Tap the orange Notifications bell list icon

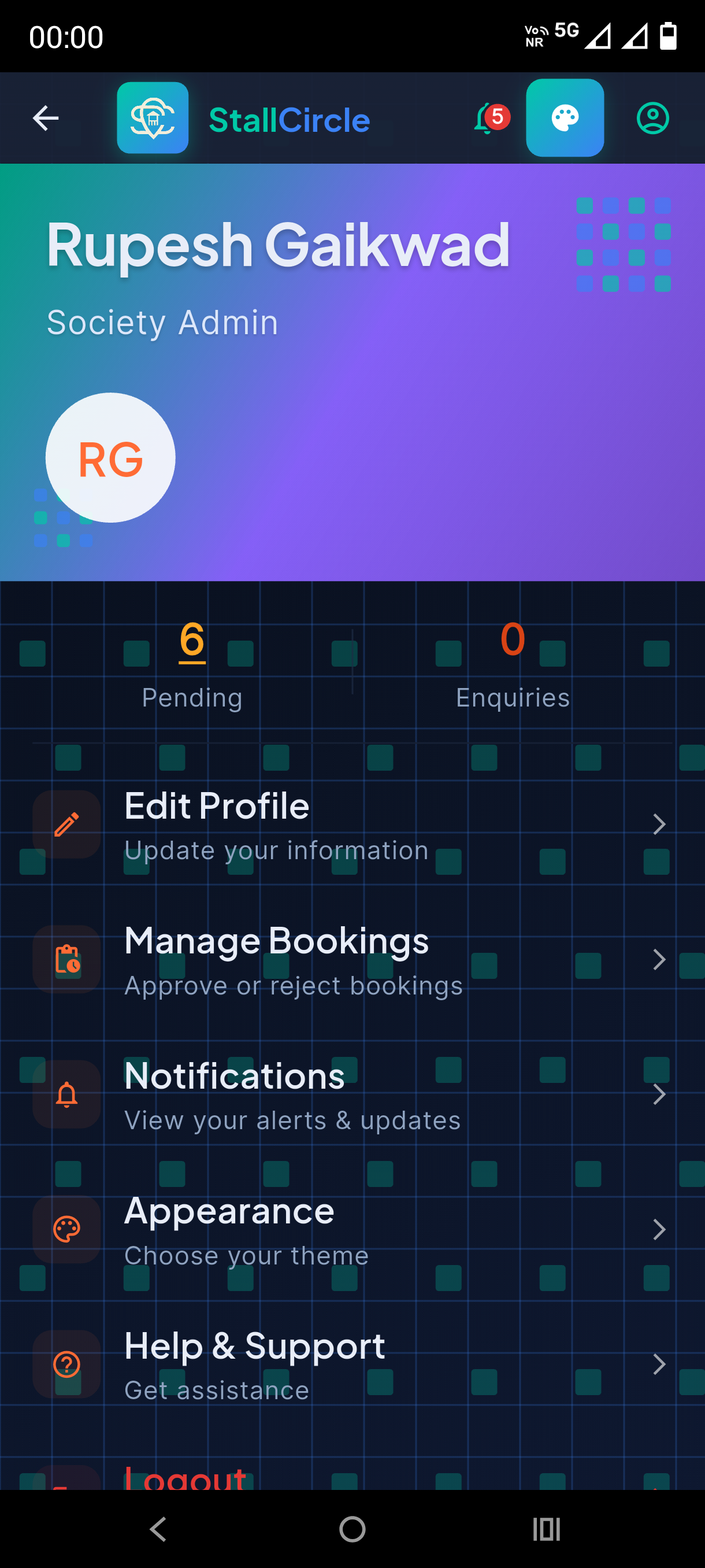66,1096
